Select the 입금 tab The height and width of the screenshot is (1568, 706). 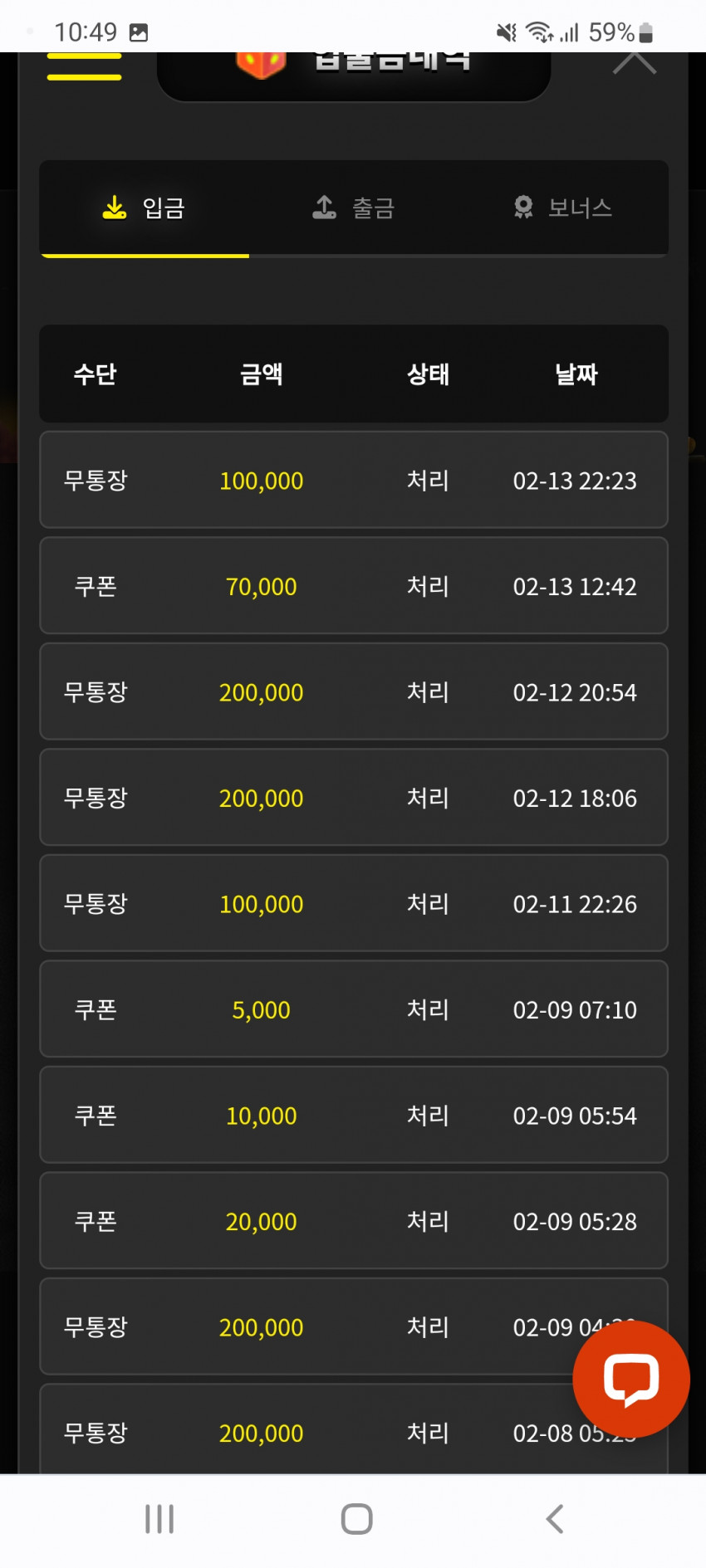coord(145,208)
